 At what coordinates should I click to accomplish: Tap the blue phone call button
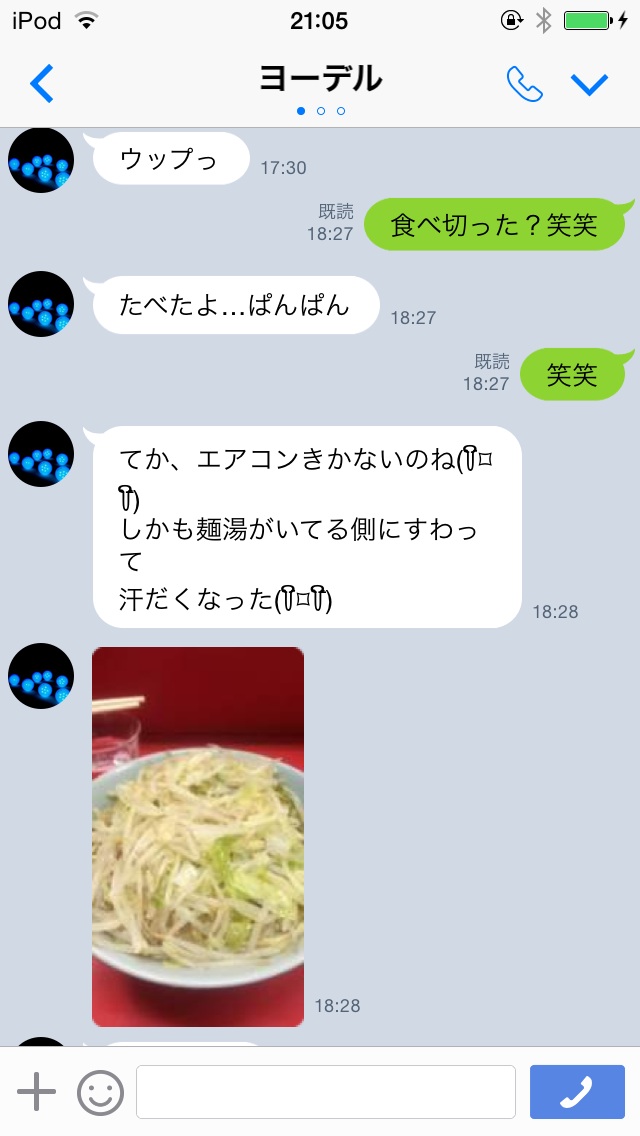pos(576,1091)
